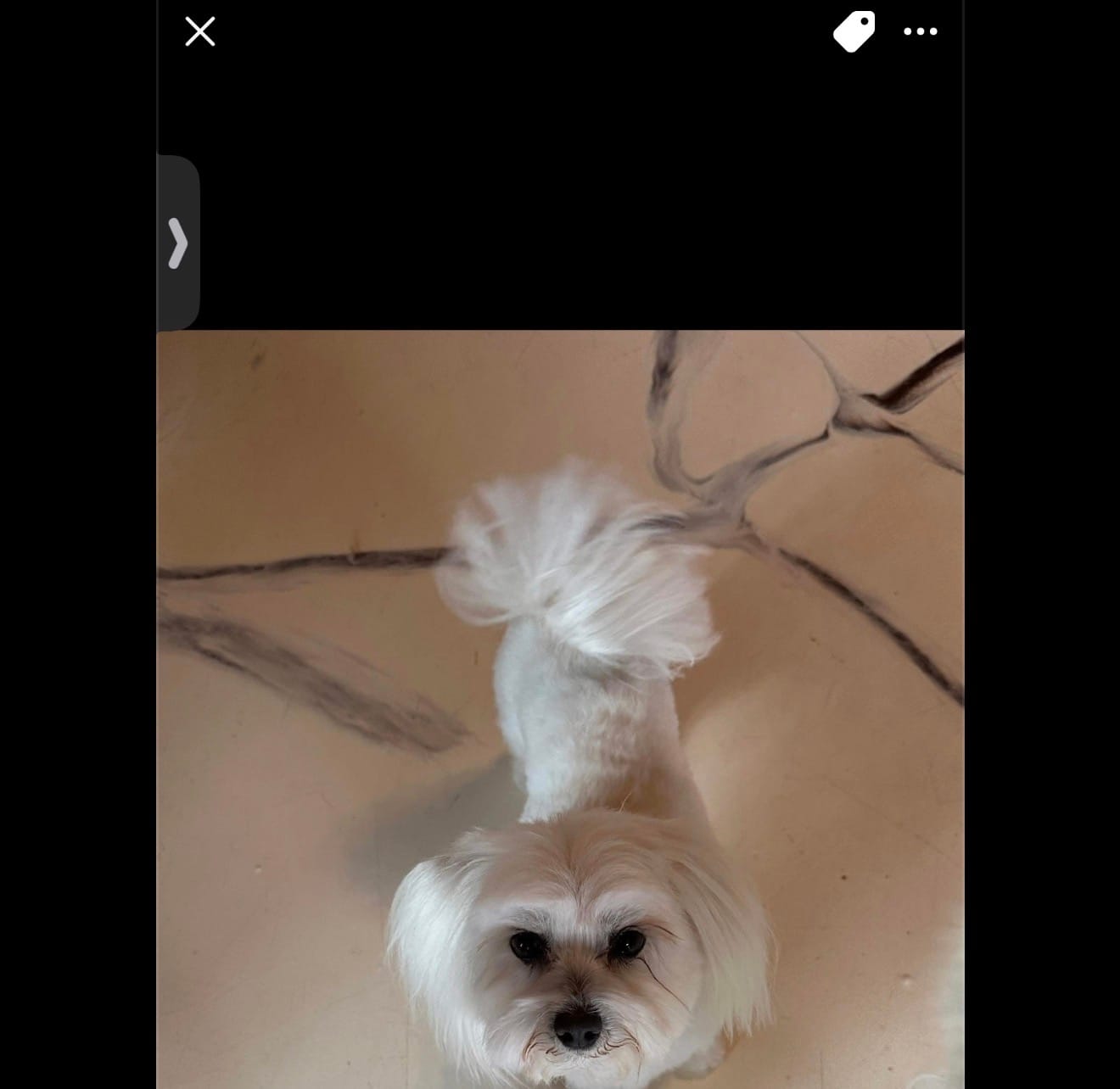Close the photo viewer

[x=200, y=32]
